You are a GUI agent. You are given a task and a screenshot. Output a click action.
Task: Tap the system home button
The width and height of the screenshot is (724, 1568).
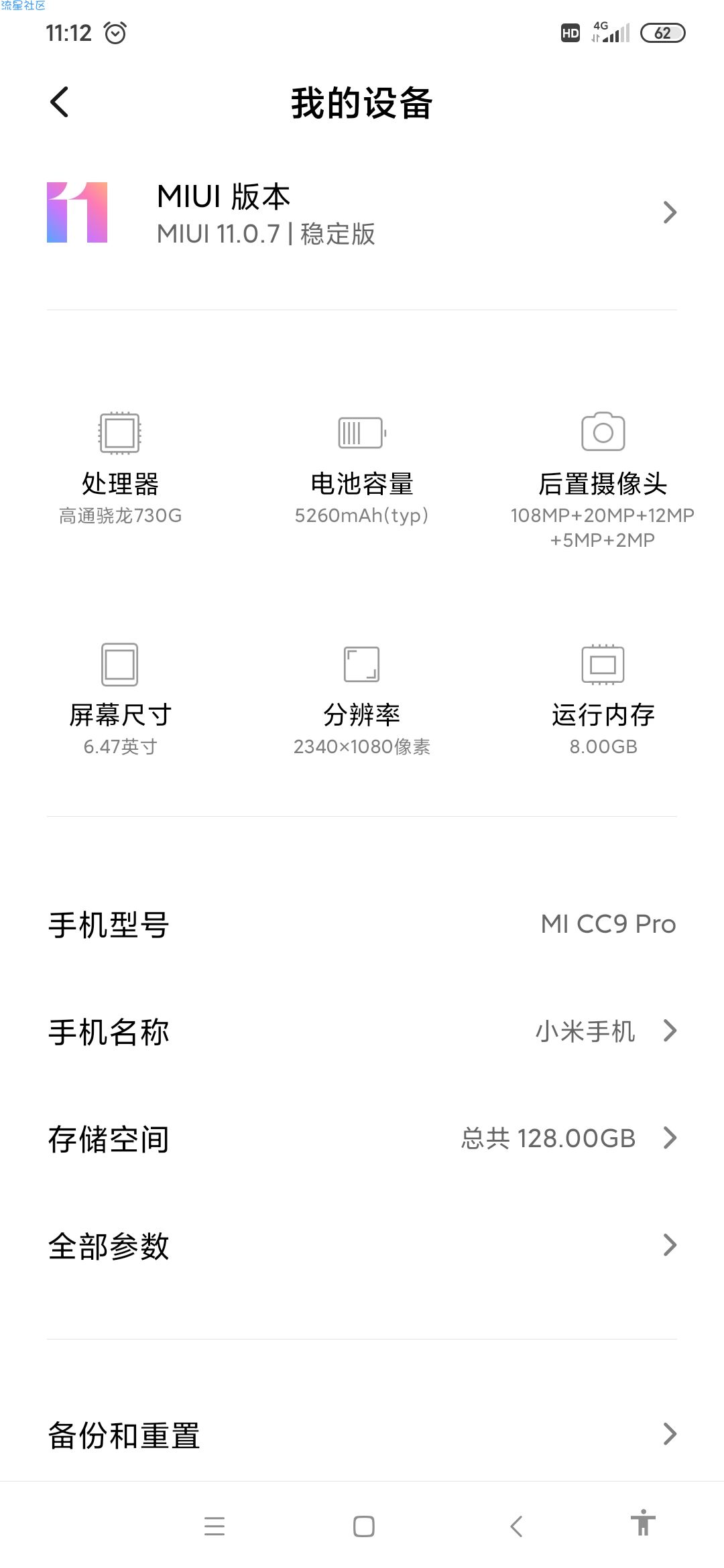click(363, 1526)
